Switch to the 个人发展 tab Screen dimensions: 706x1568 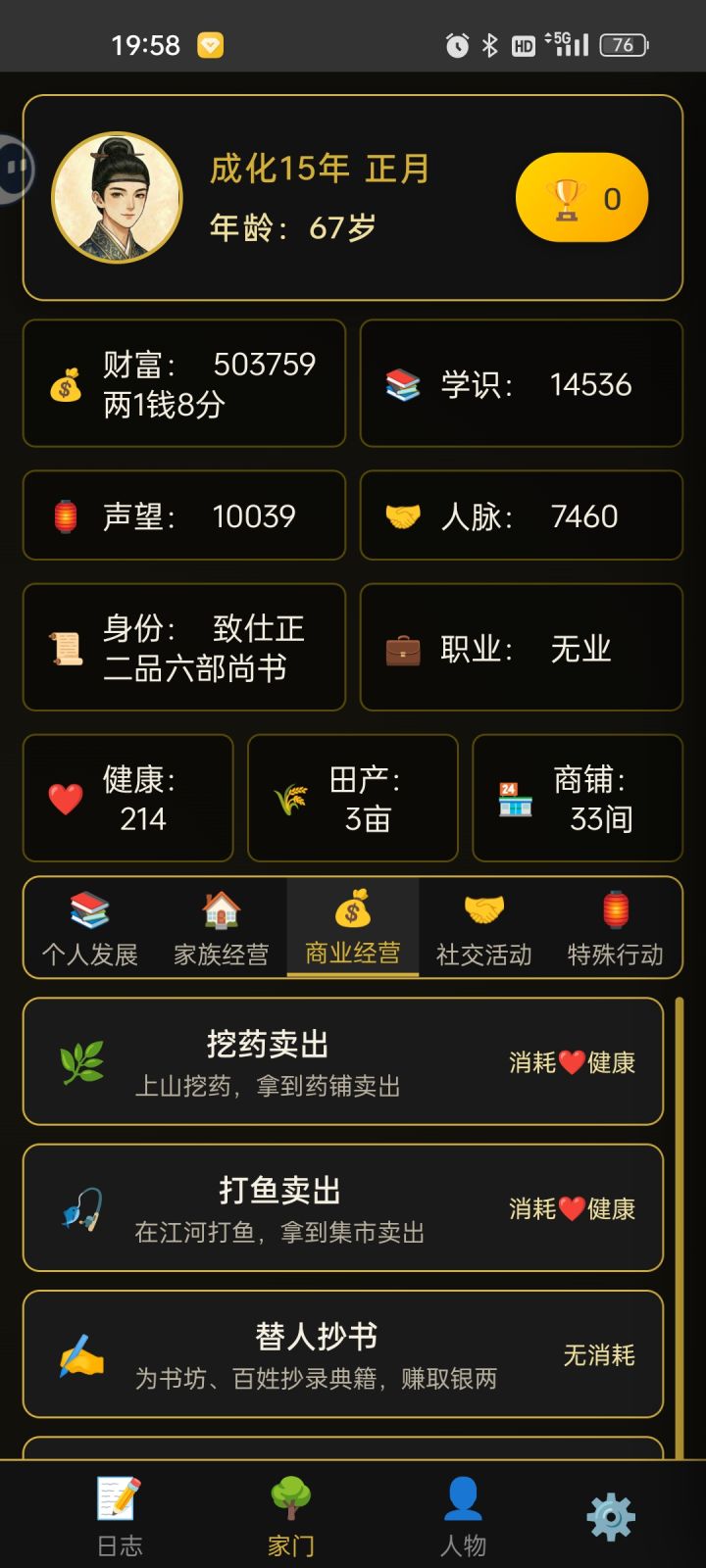pyautogui.click(x=92, y=927)
